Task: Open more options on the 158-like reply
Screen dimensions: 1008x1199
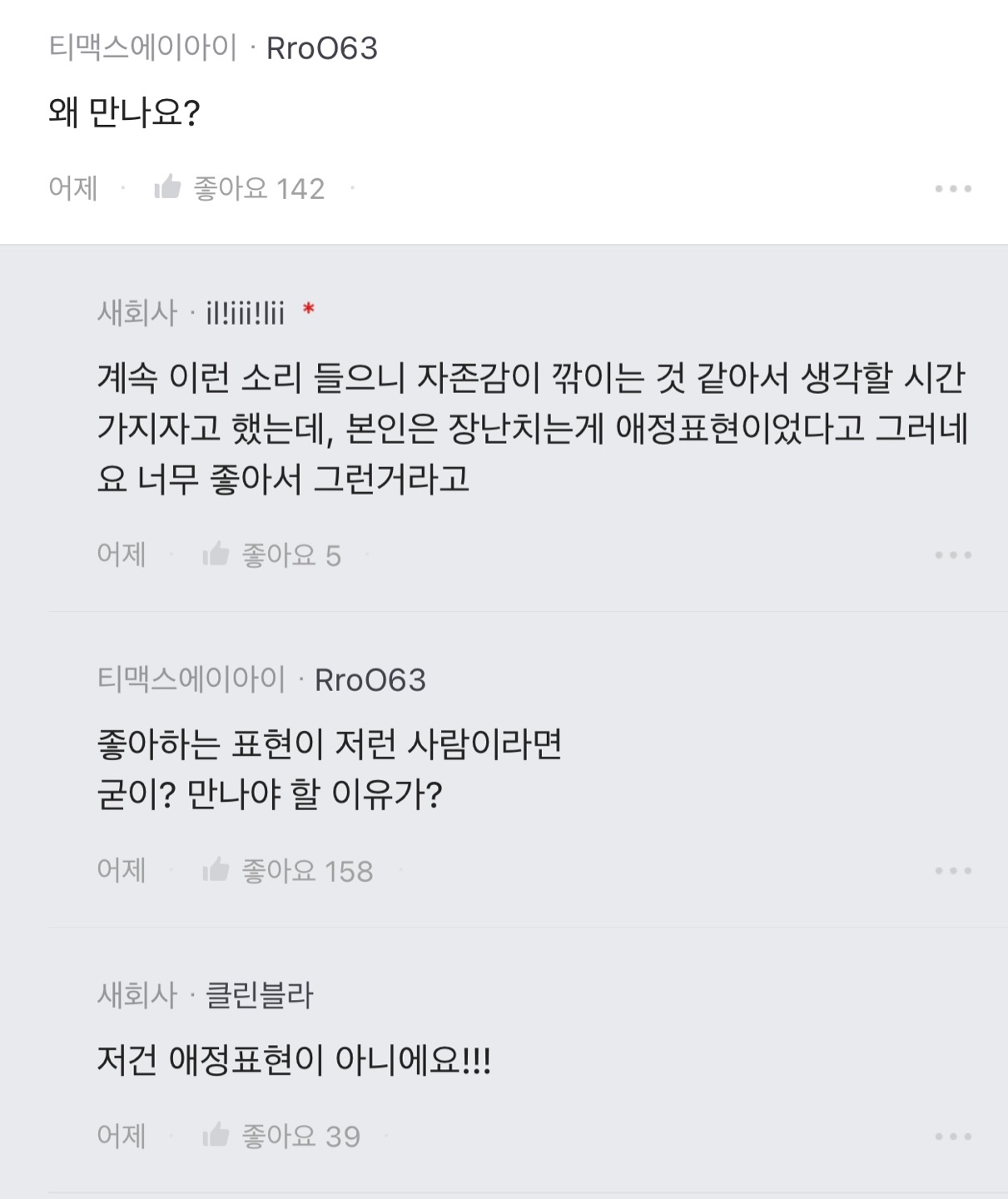Action: [953, 871]
